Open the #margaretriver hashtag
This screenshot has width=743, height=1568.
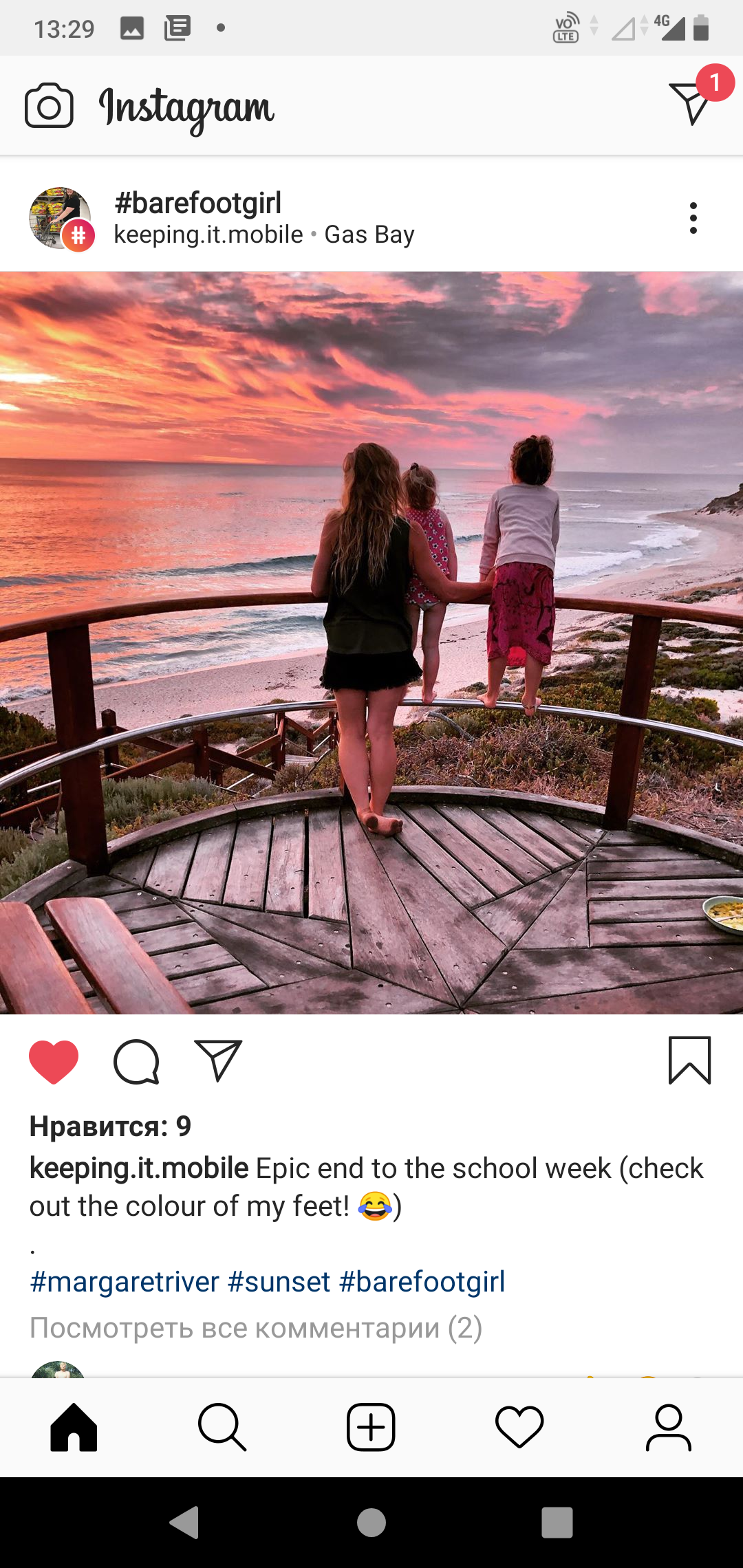pyautogui.click(x=125, y=1282)
